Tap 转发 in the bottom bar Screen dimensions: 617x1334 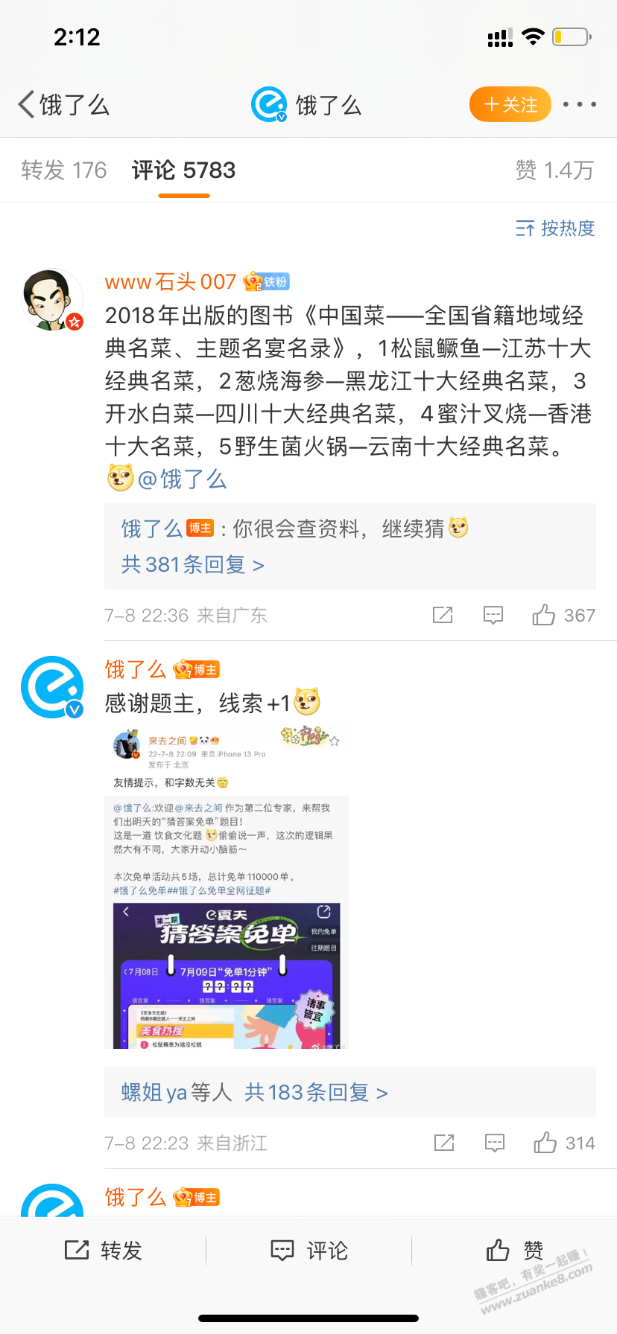pos(103,1250)
